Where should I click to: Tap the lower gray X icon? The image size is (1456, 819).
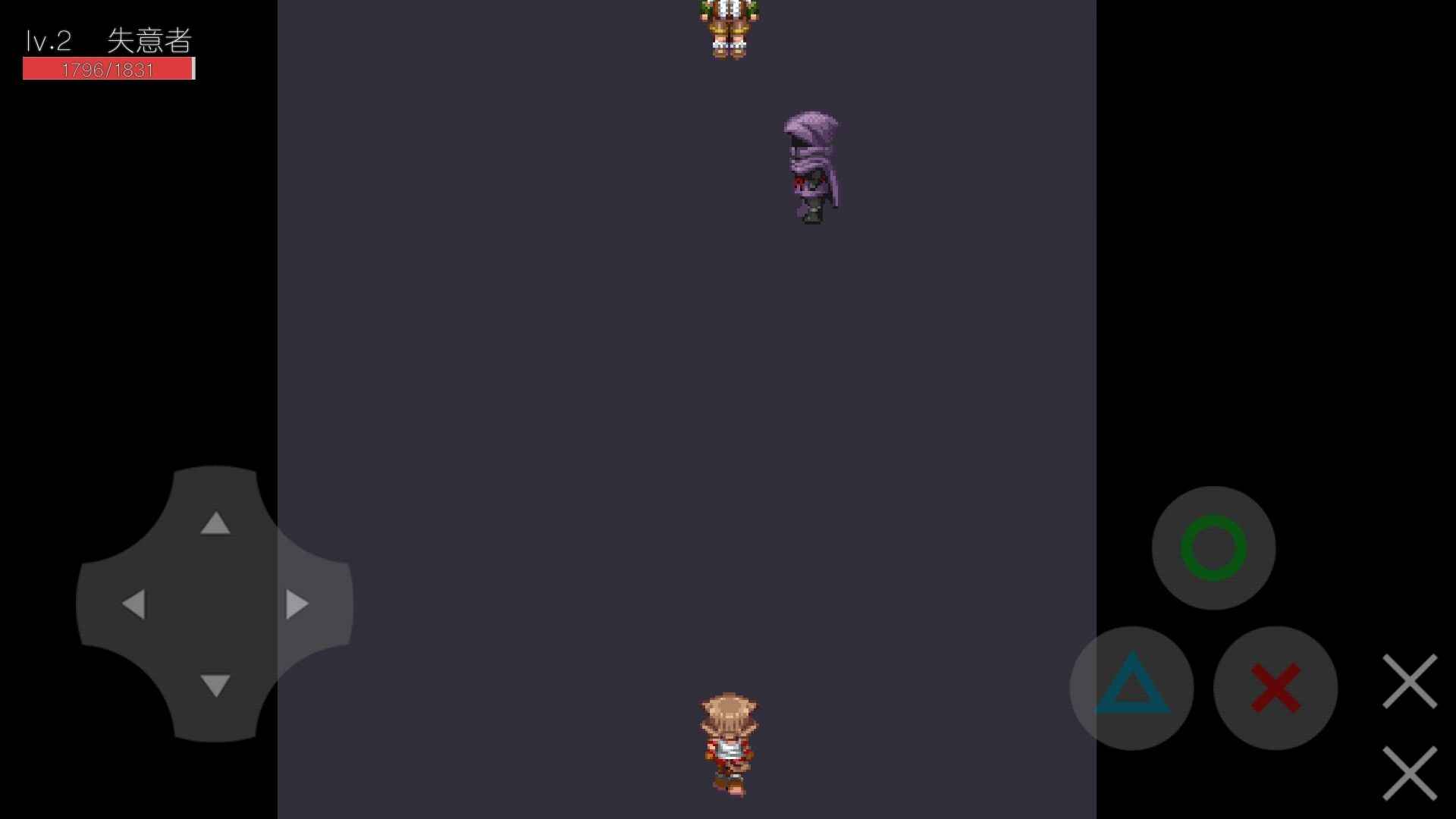click(x=1410, y=773)
